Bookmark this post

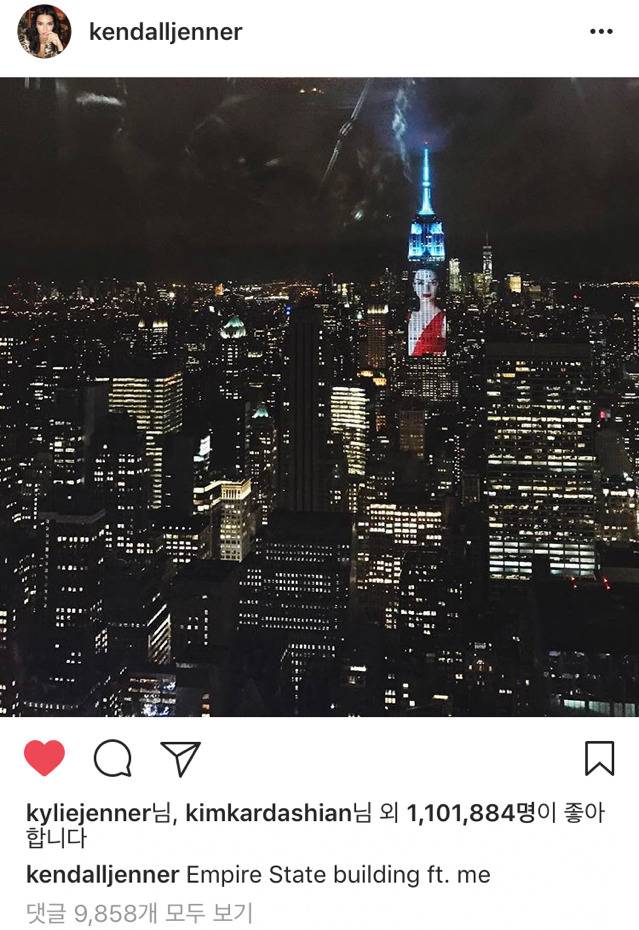click(599, 759)
